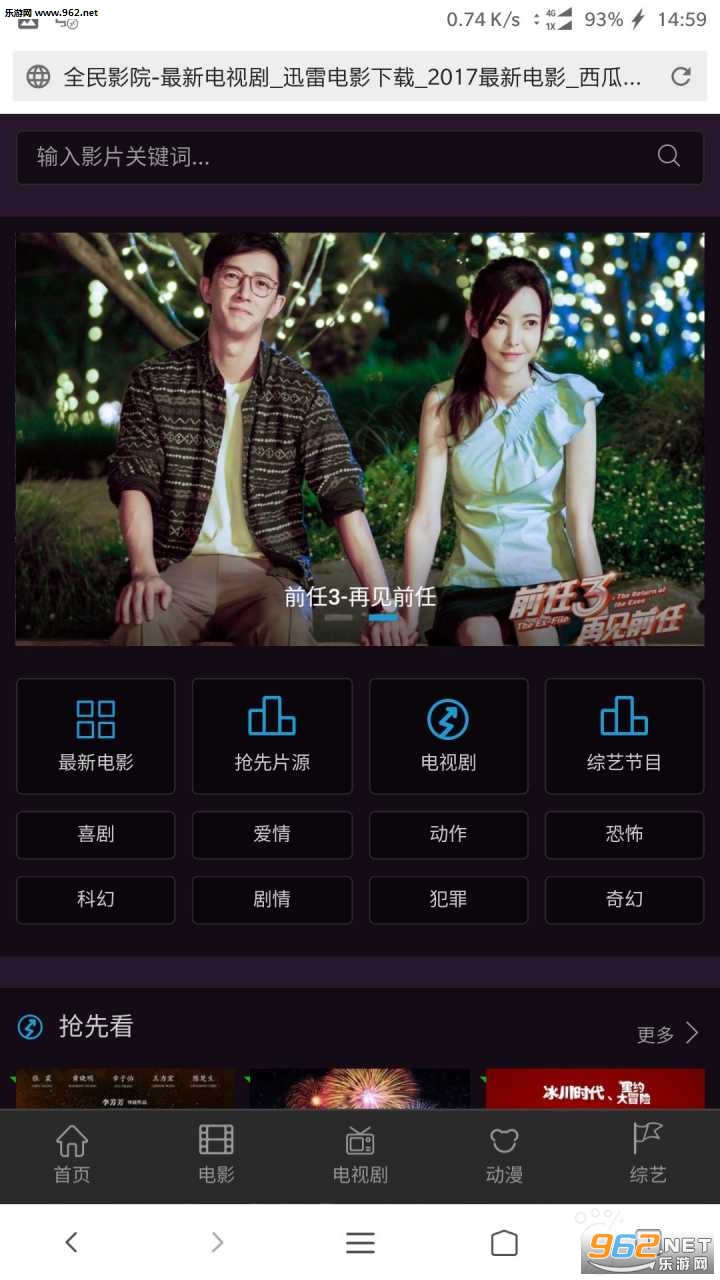Screen dimensions: 720x1280
Task: Open 最新电影 category
Action: 96,736
